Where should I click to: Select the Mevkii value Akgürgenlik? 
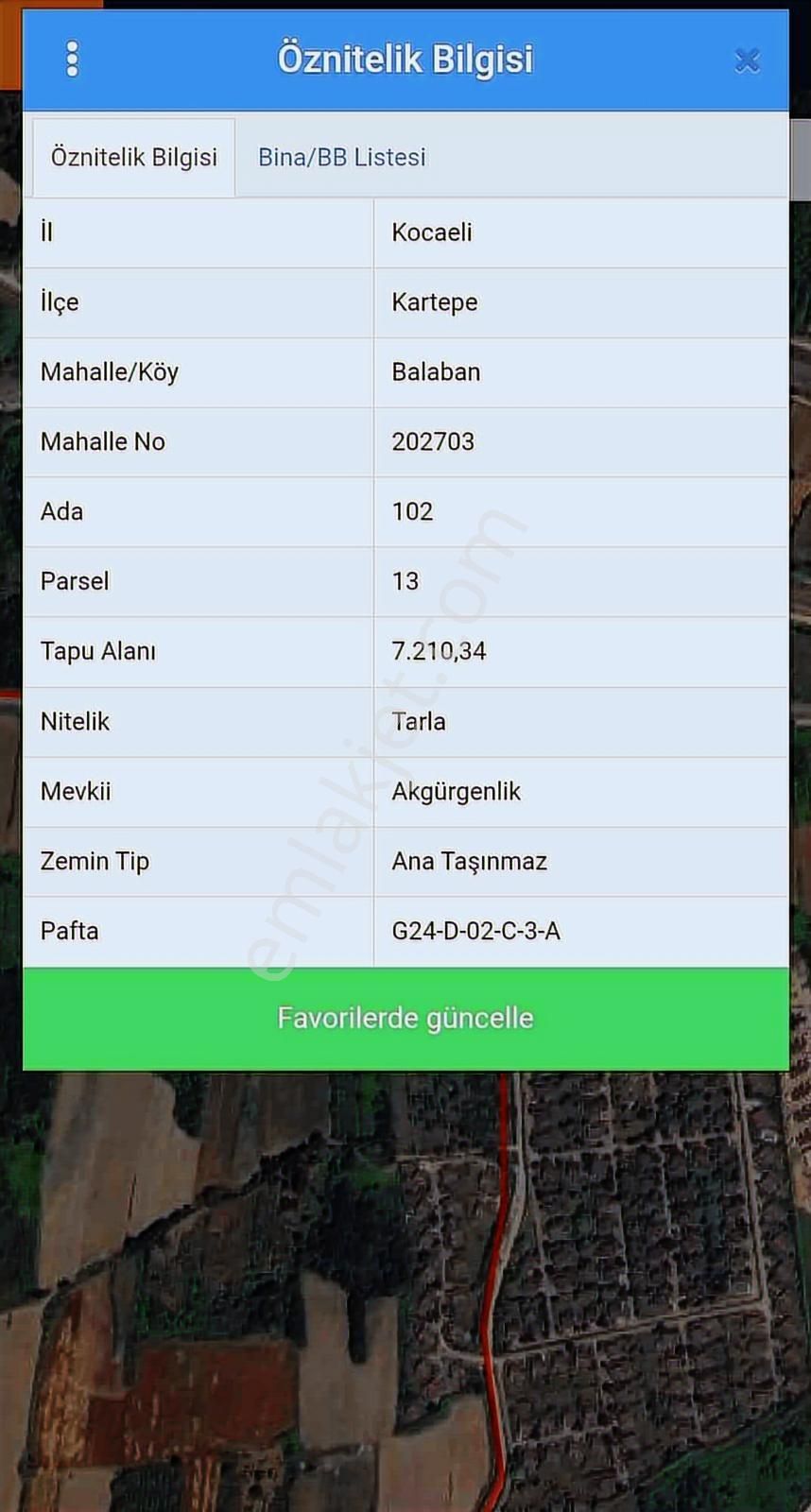pyautogui.click(x=457, y=791)
